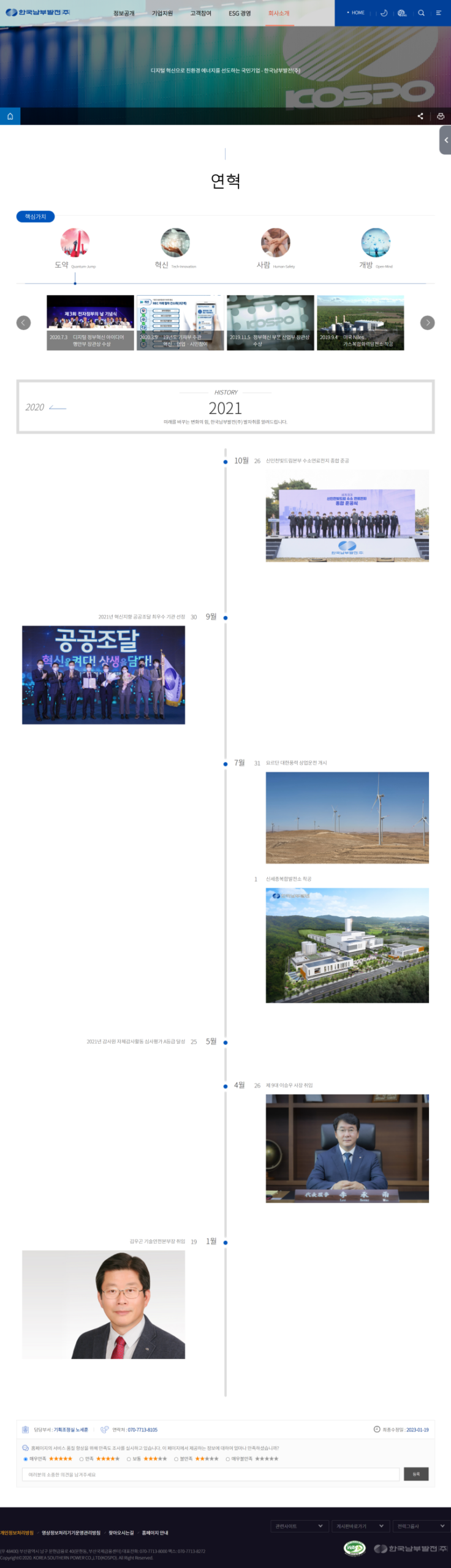Tap the home icon in breadcrumb bar
Image resolution: width=451 pixels, height=1568 pixels.
point(10,116)
